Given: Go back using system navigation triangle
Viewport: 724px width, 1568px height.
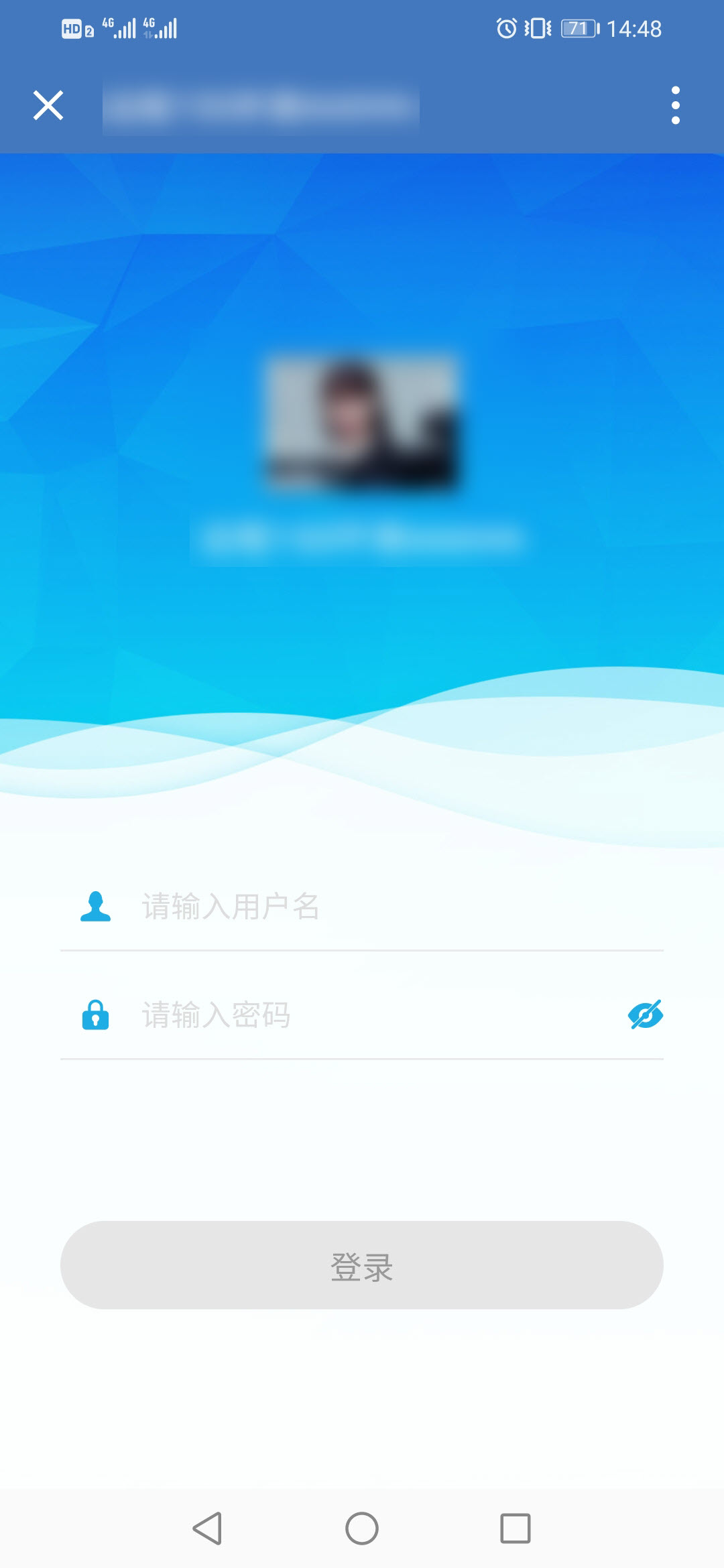Looking at the screenshot, I should pyautogui.click(x=208, y=1528).
